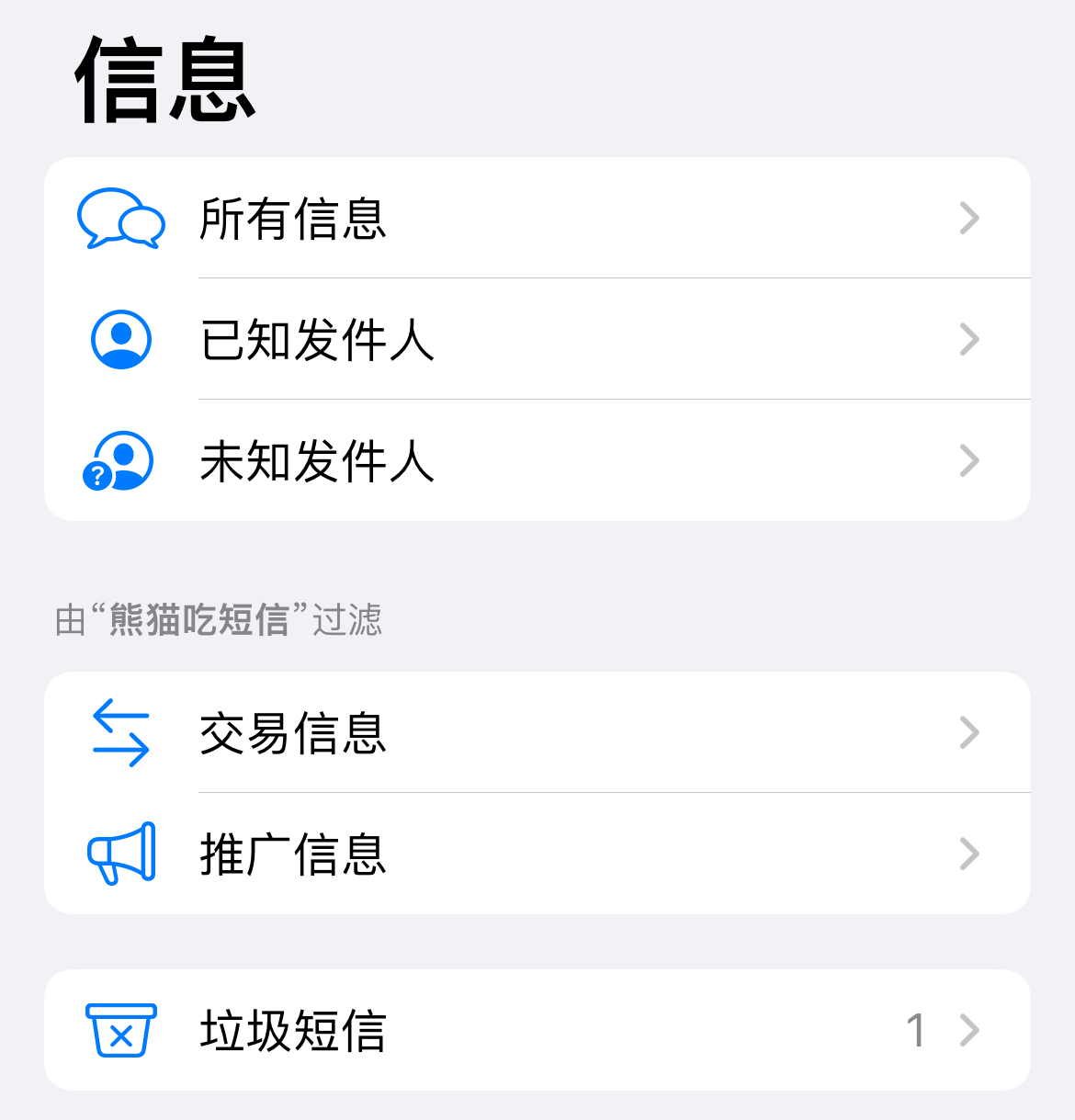Go to the 垃圾短信 folder

click(x=537, y=1031)
